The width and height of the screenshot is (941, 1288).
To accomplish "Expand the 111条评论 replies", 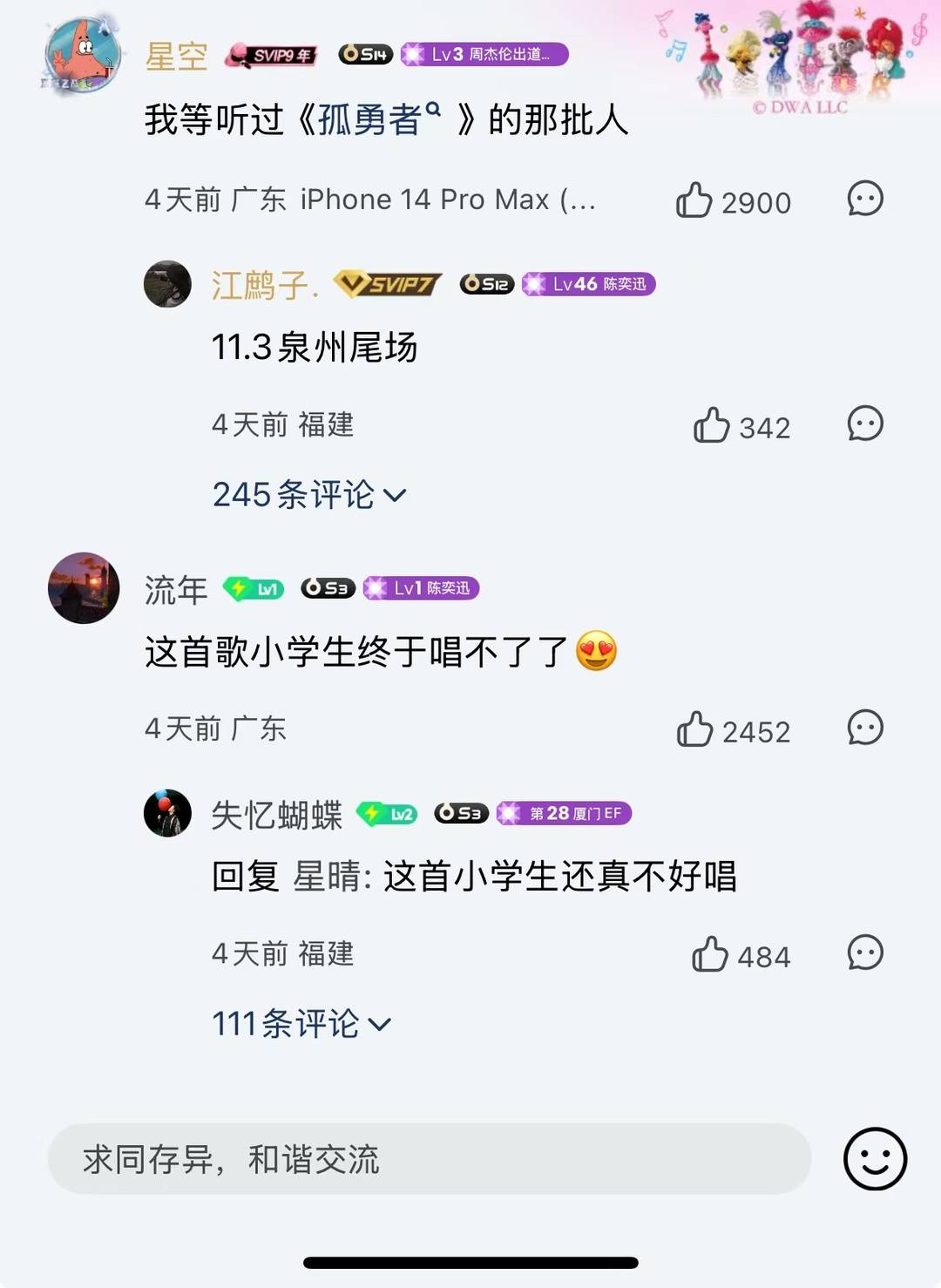I will pyautogui.click(x=301, y=1023).
